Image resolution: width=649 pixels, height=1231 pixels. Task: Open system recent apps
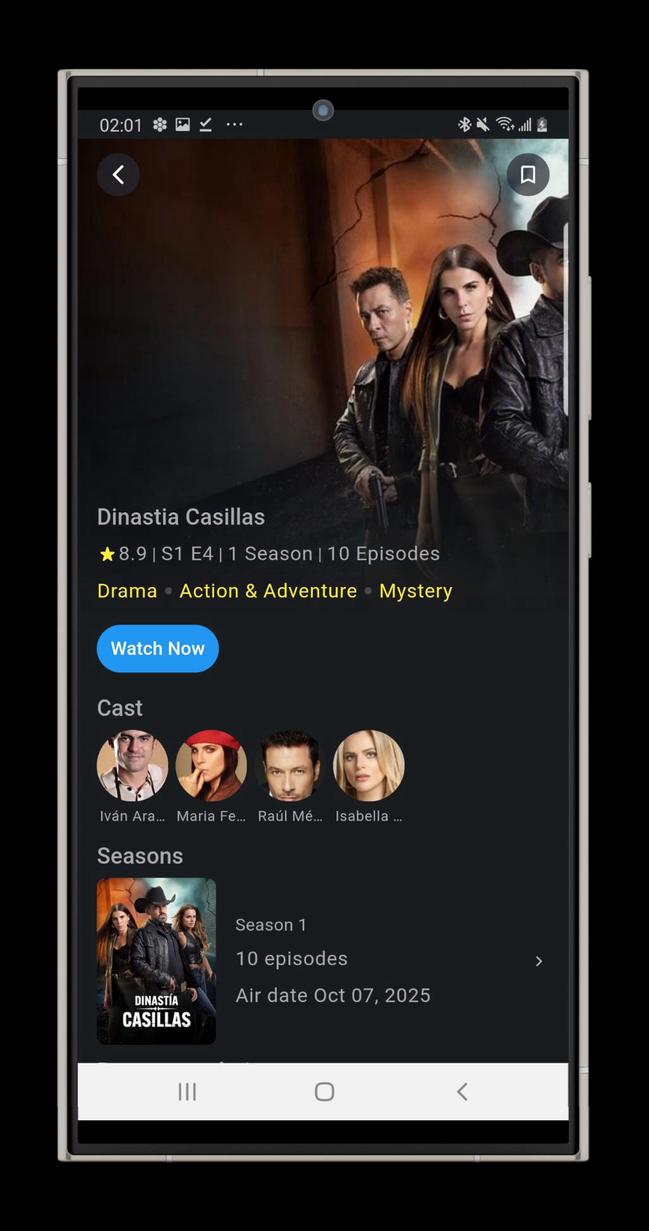click(187, 1091)
